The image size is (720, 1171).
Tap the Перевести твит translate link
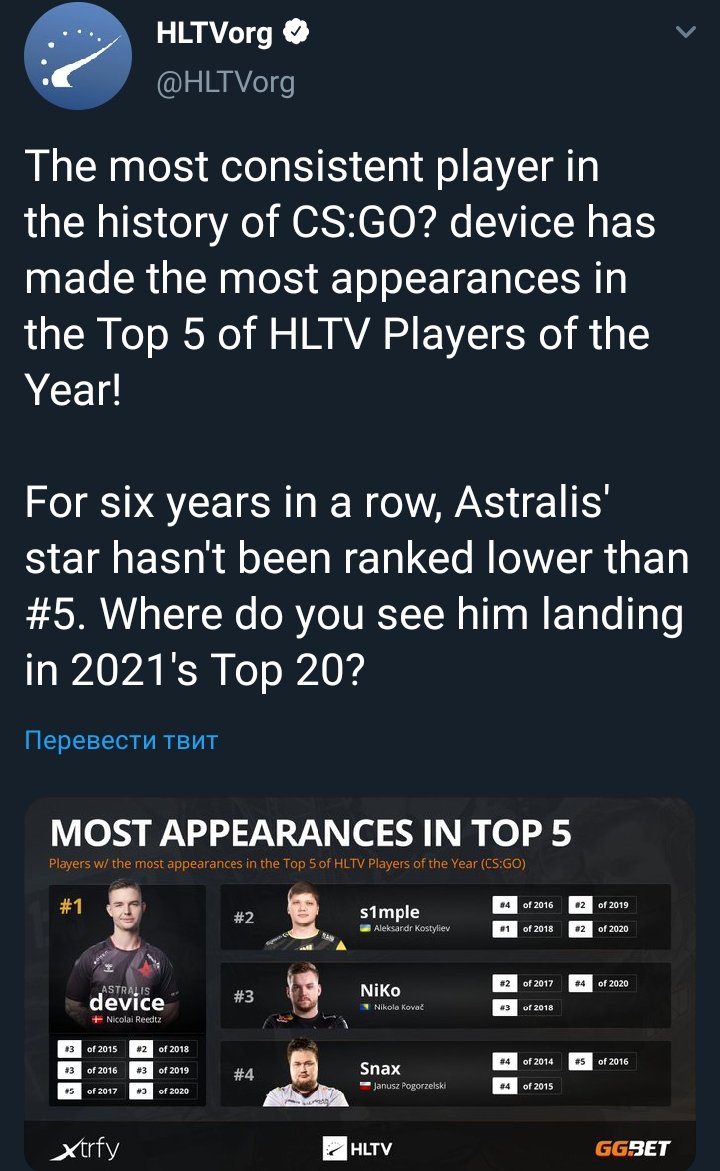pyautogui.click(x=121, y=741)
